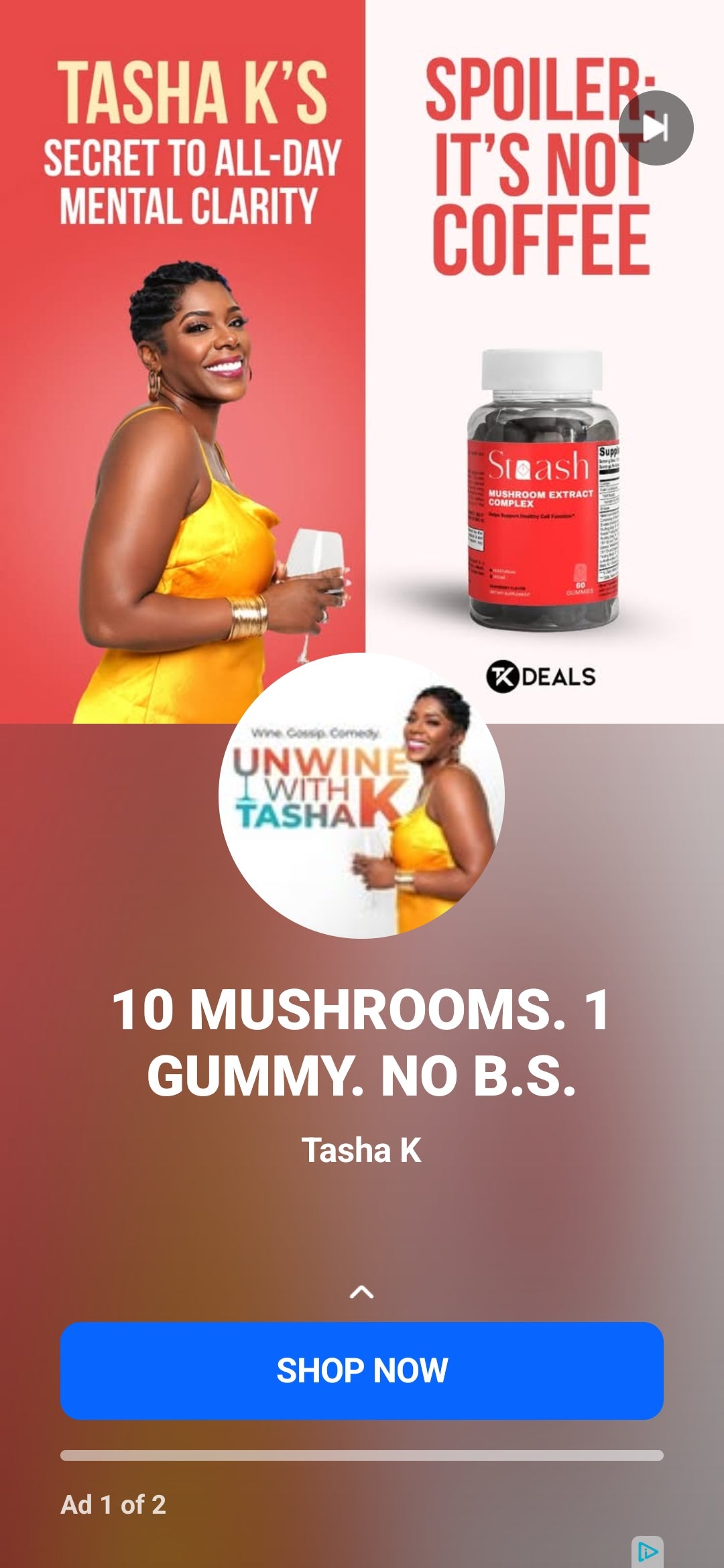Viewport: 724px width, 1568px height.
Task: Expand the ad details with the up chevron
Action: [x=362, y=1292]
